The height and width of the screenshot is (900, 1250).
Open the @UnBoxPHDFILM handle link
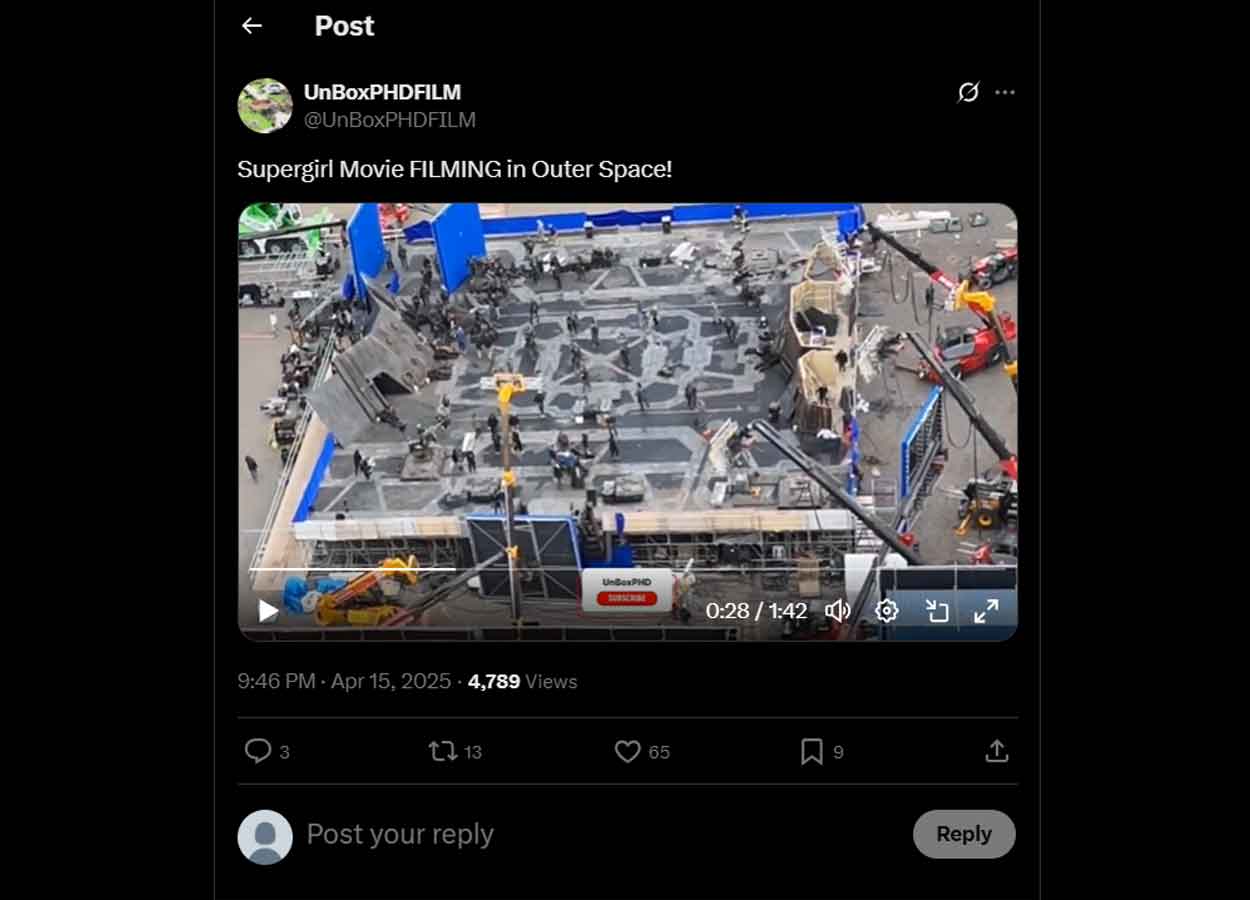(389, 120)
